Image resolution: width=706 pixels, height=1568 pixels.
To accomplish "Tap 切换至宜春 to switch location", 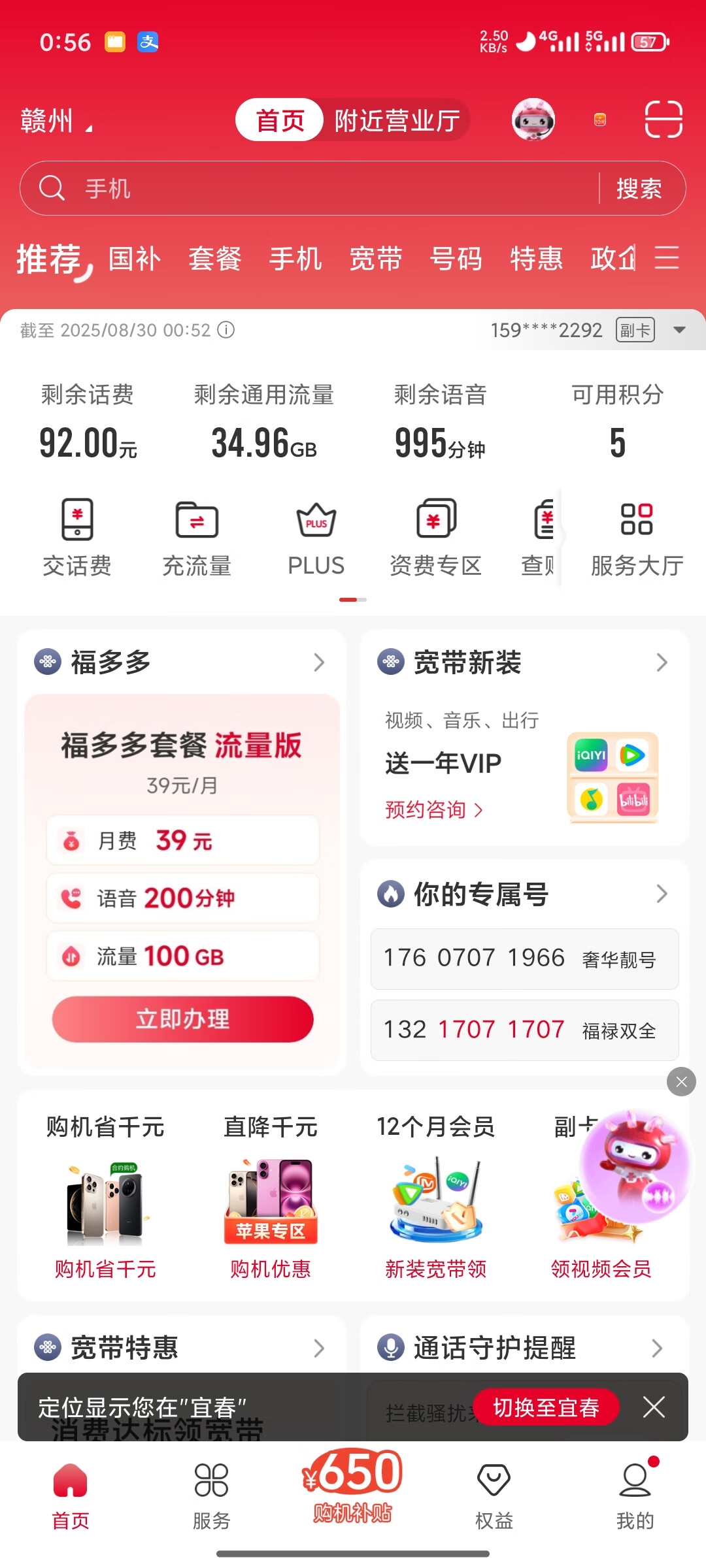I will point(546,1407).
